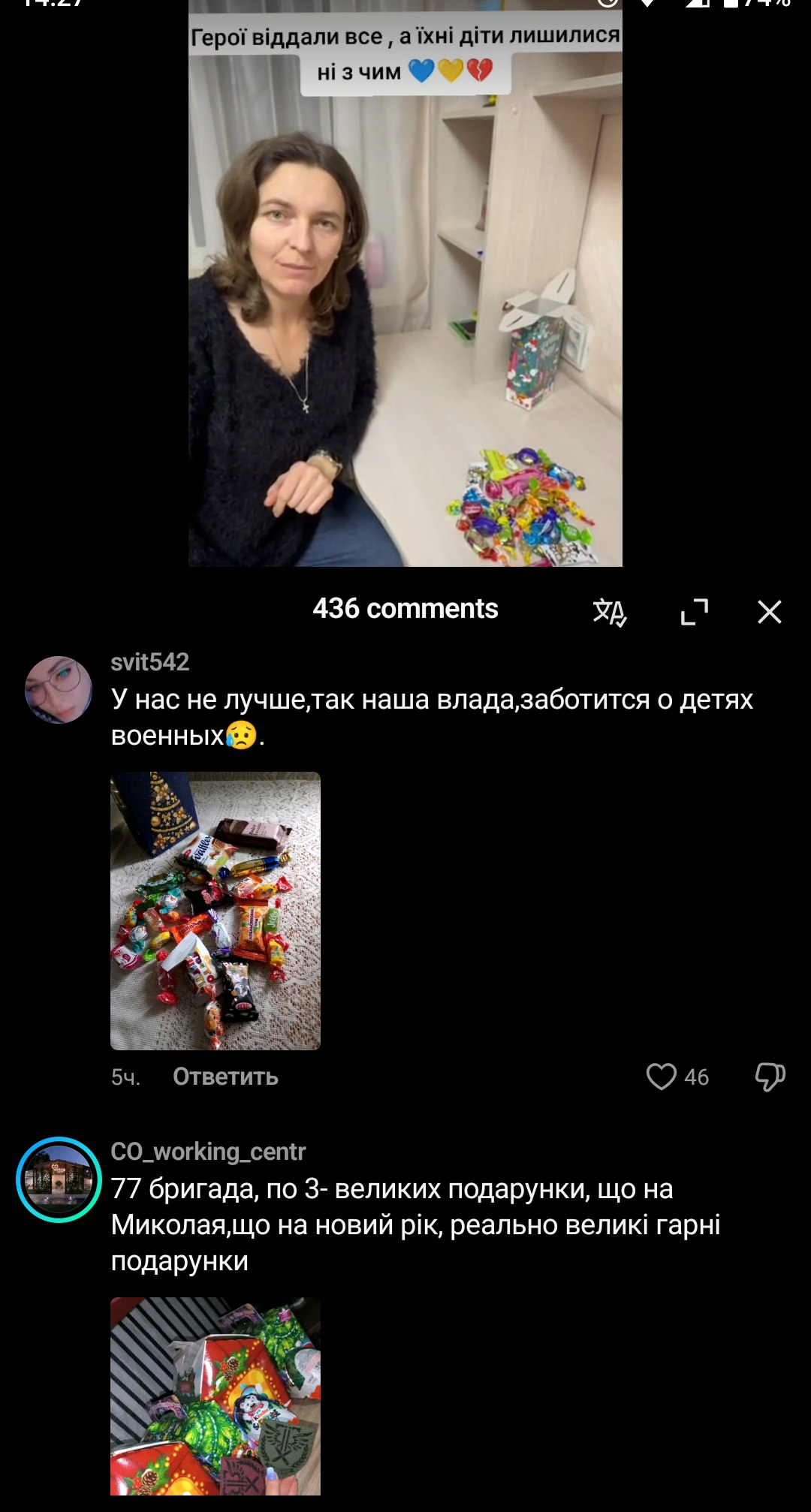This screenshot has height=1512, width=811.
Task: Tap the video above the comments
Action: [405, 285]
